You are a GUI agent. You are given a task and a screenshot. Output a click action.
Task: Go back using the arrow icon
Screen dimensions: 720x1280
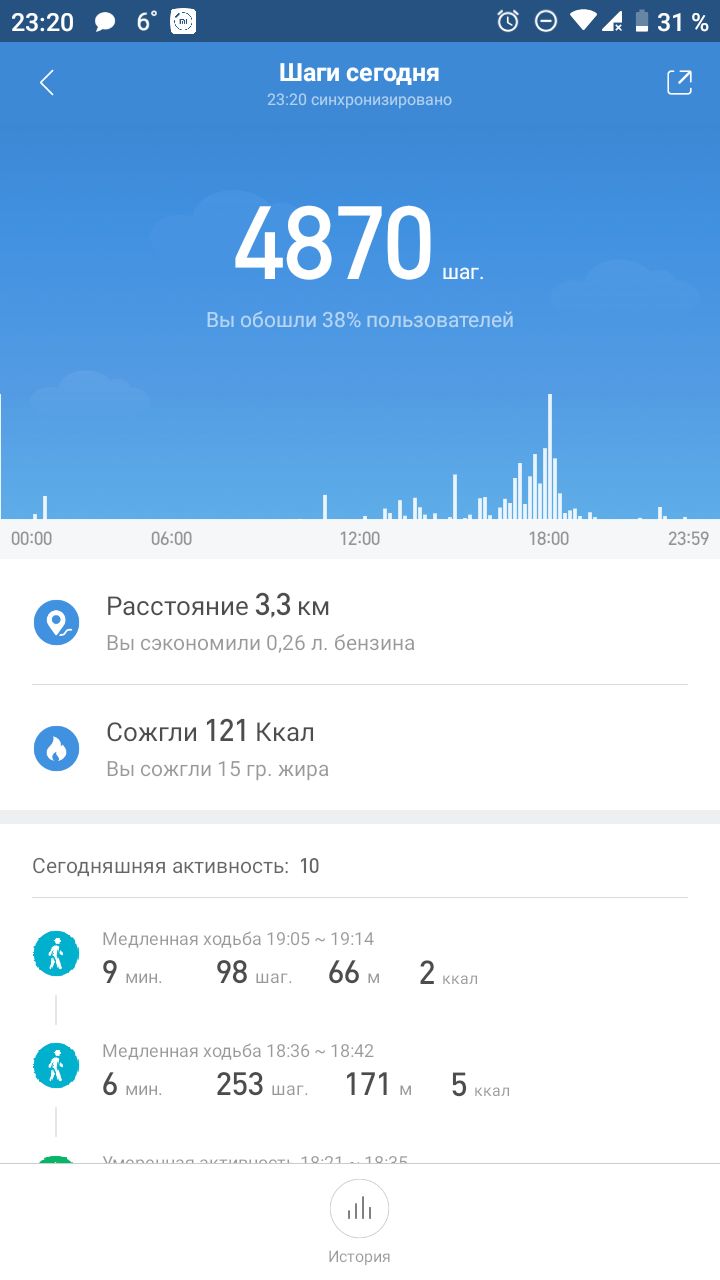click(x=46, y=83)
